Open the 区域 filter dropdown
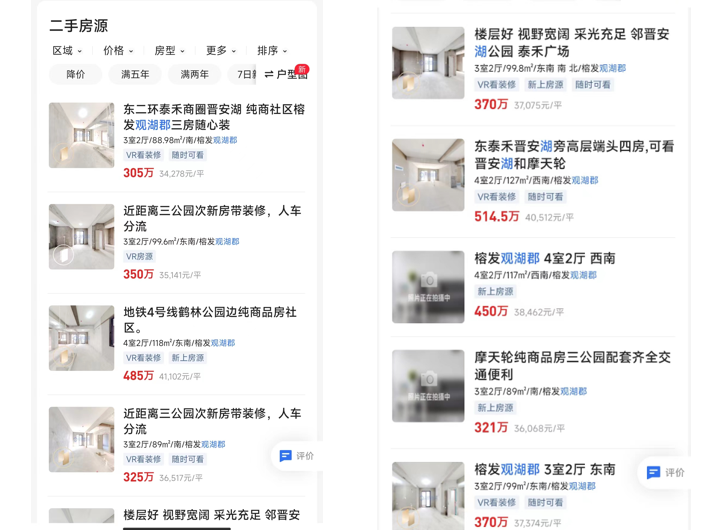Screen dimensions: 708x530 pyautogui.click(x=67, y=51)
